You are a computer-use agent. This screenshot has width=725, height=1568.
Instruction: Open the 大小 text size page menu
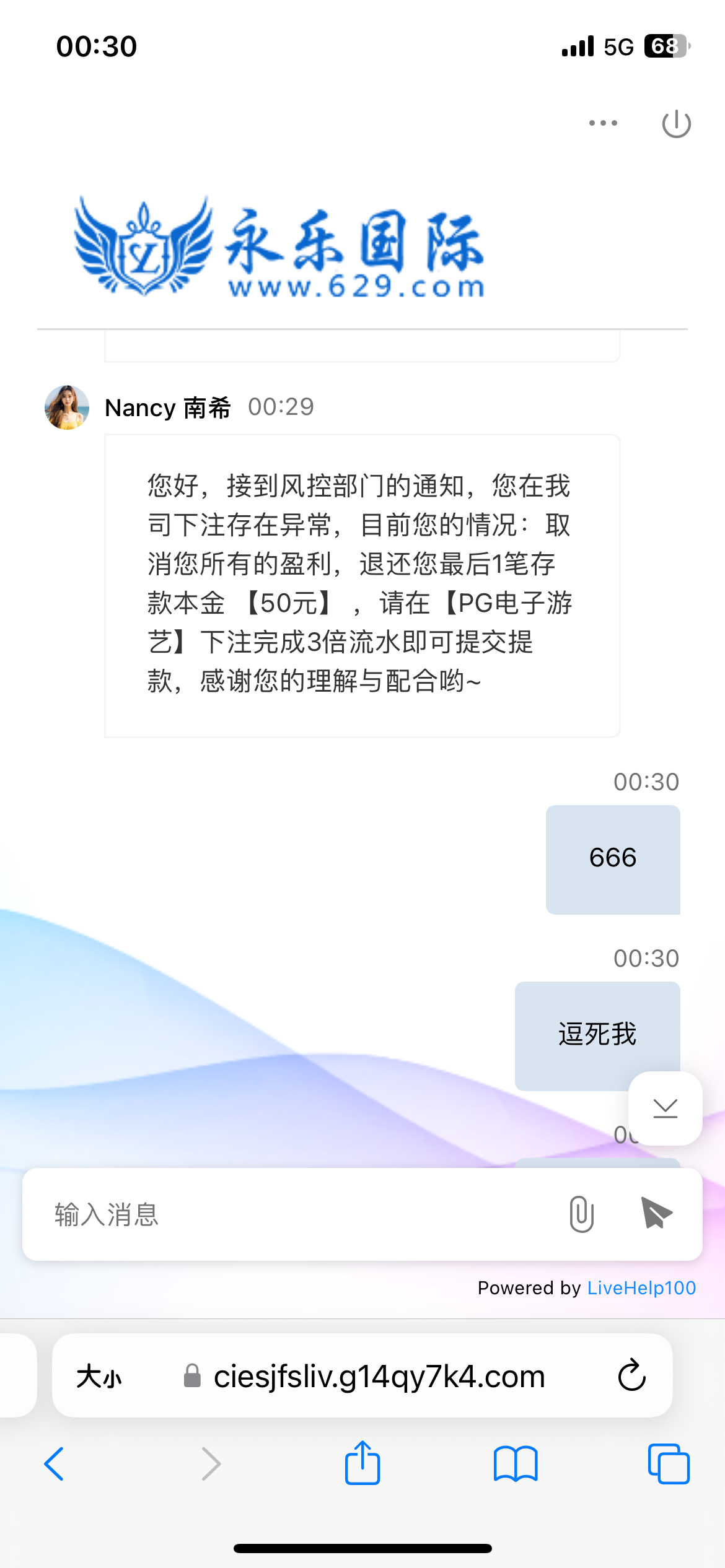tap(99, 1377)
